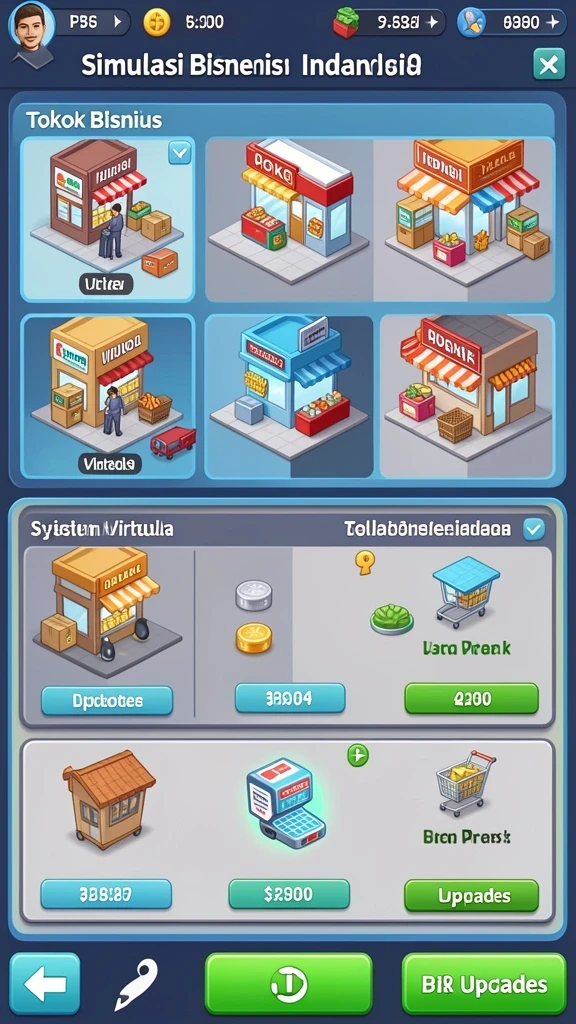Open the player avatar profile
Viewport: 576px width, 1024px height.
[31, 25]
